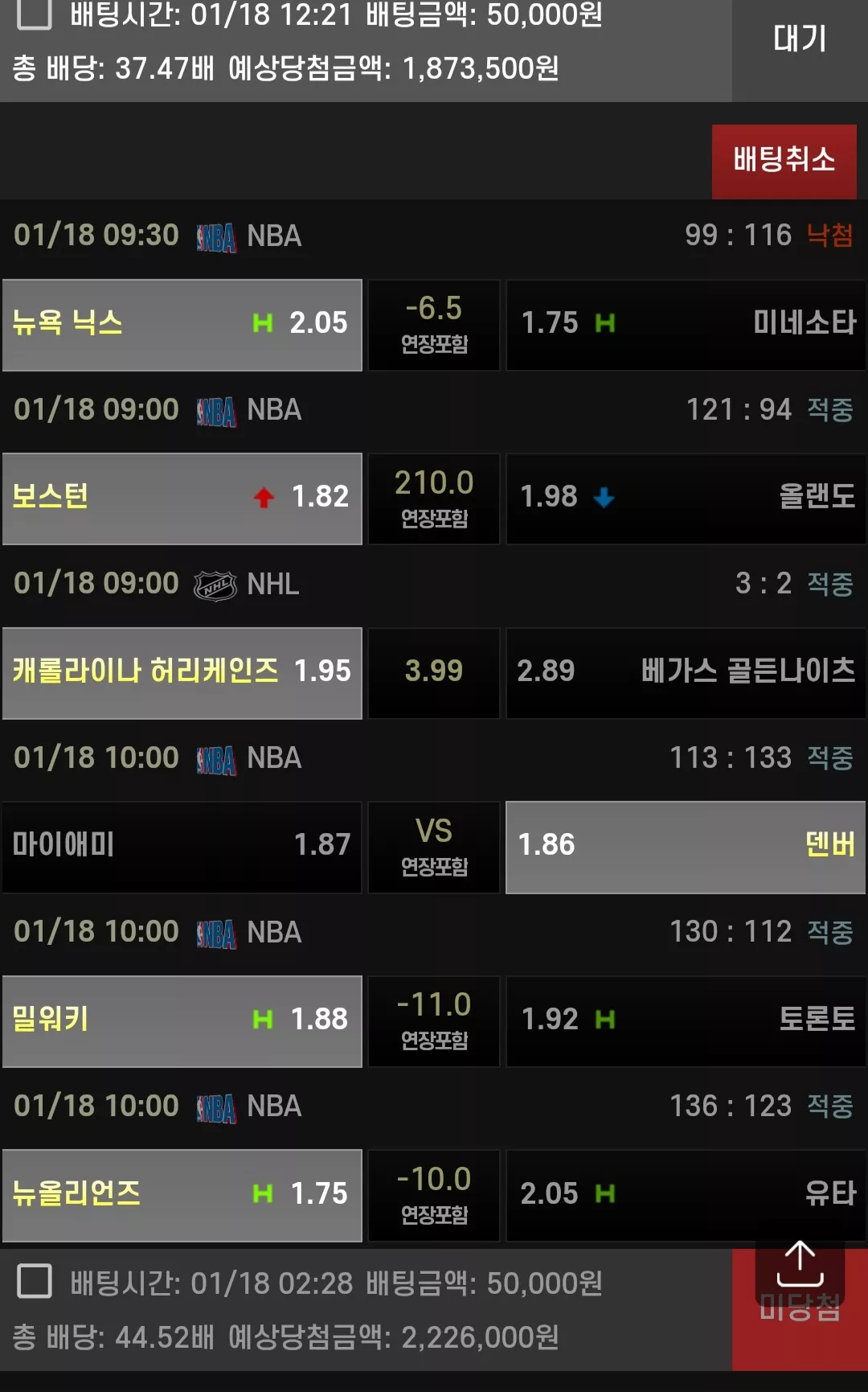Select the 올랜도 1.98 under pick

tap(686, 499)
